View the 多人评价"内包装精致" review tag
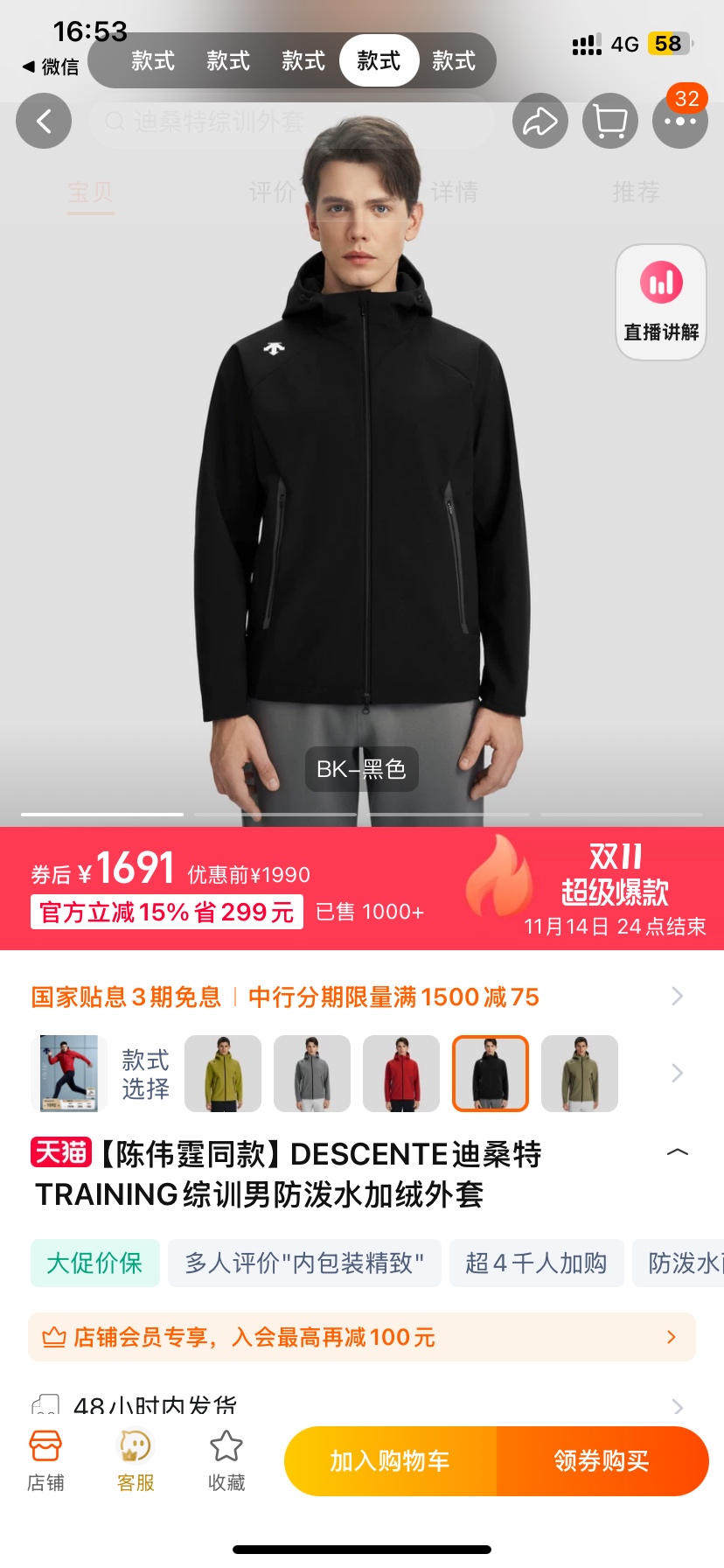Screen dimensions: 724x1568 [x=304, y=1263]
